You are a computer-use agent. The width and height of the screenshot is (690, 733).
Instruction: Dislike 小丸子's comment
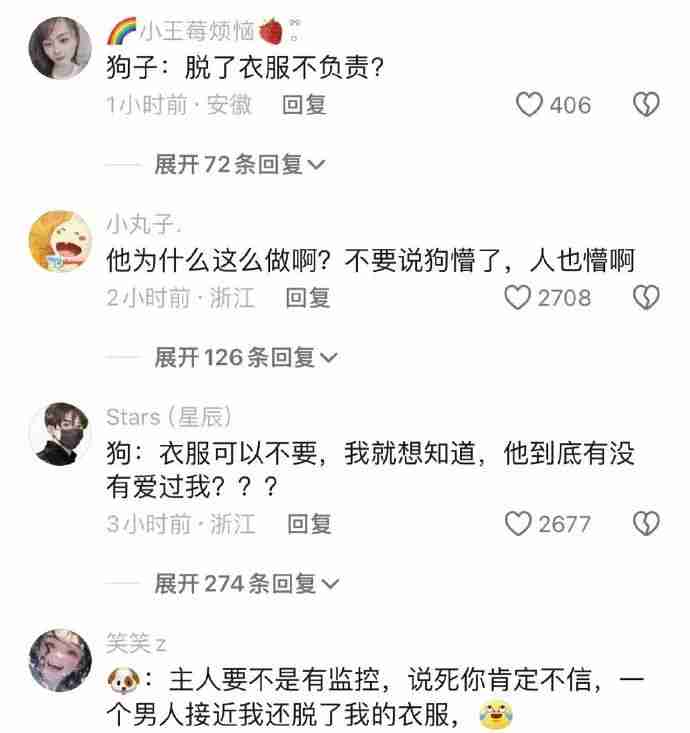pyautogui.click(x=647, y=298)
